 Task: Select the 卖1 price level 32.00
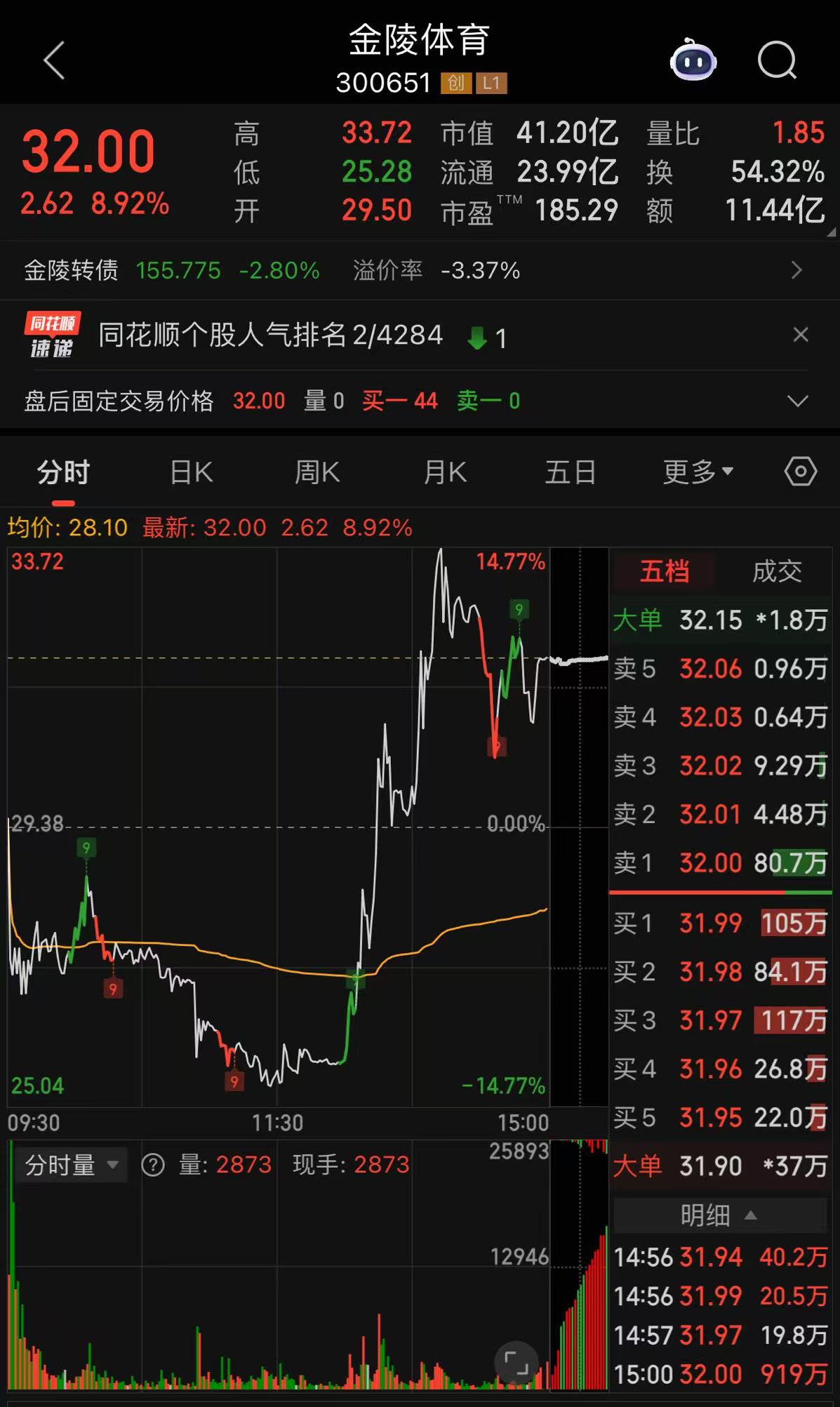click(x=711, y=863)
